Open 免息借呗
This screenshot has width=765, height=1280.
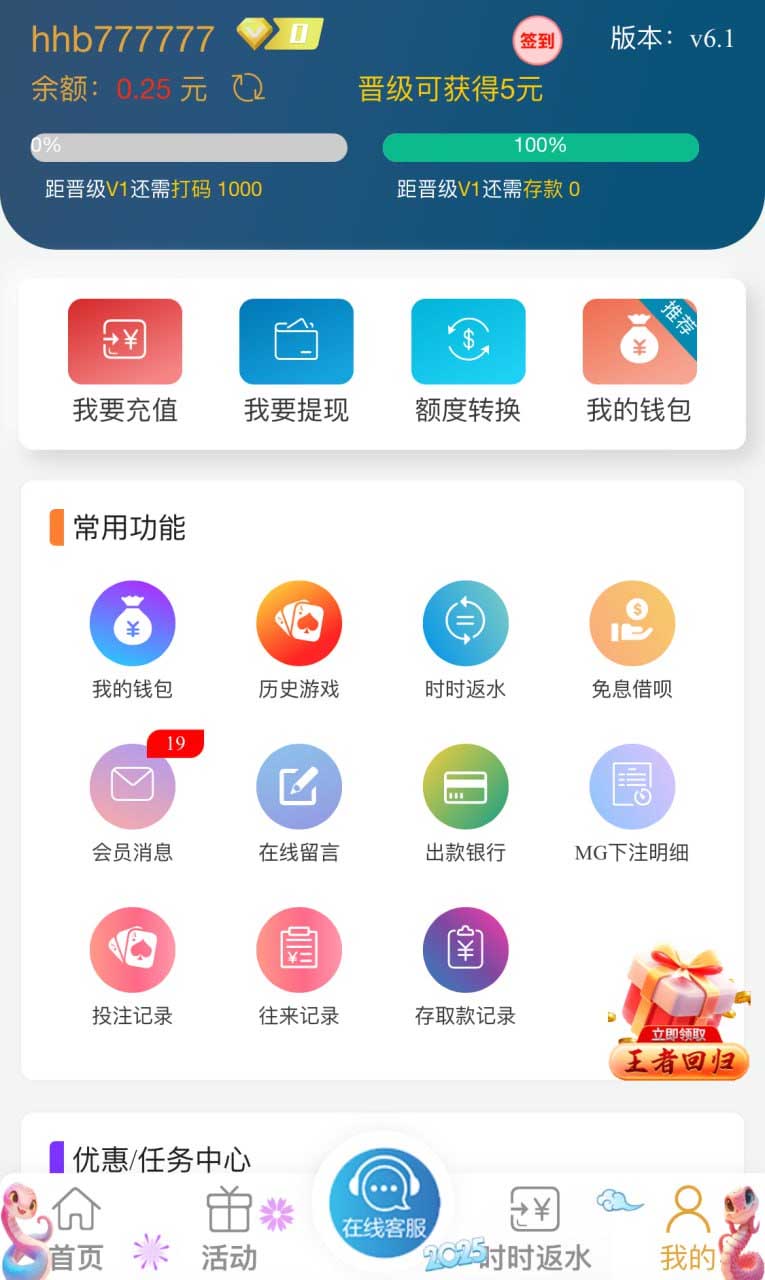tap(632, 641)
